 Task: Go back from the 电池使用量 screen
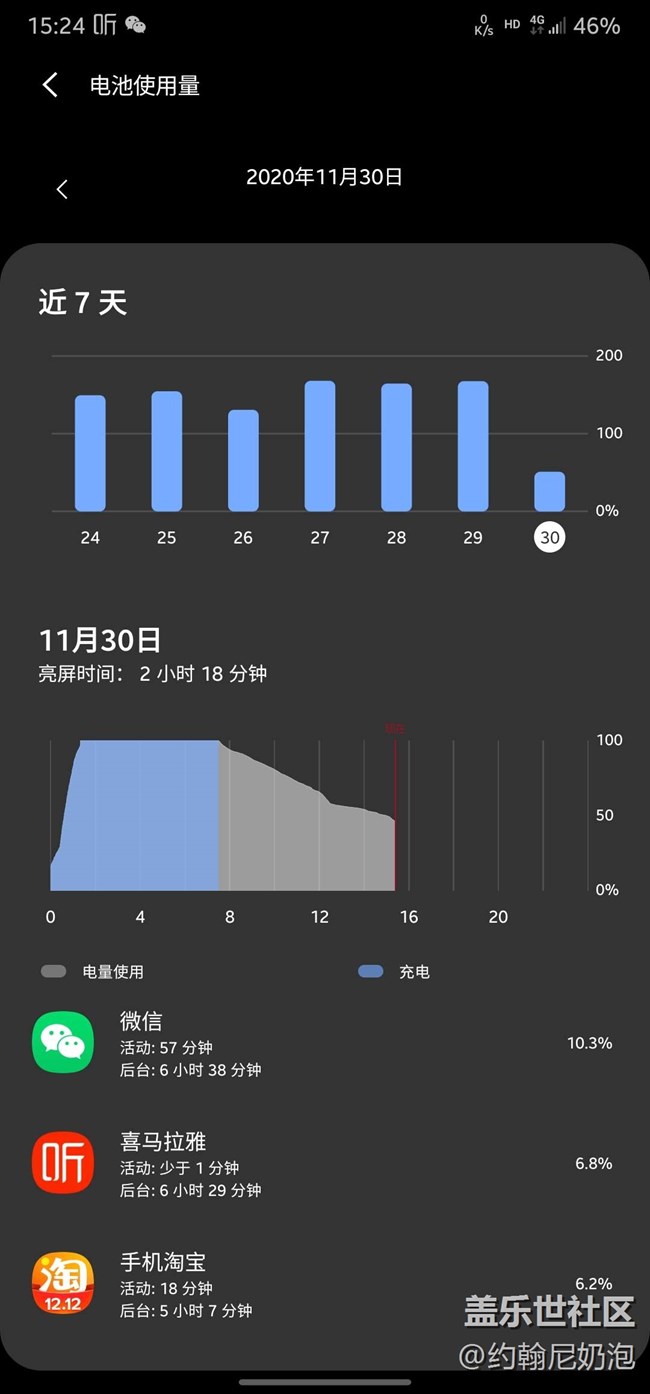(x=50, y=85)
